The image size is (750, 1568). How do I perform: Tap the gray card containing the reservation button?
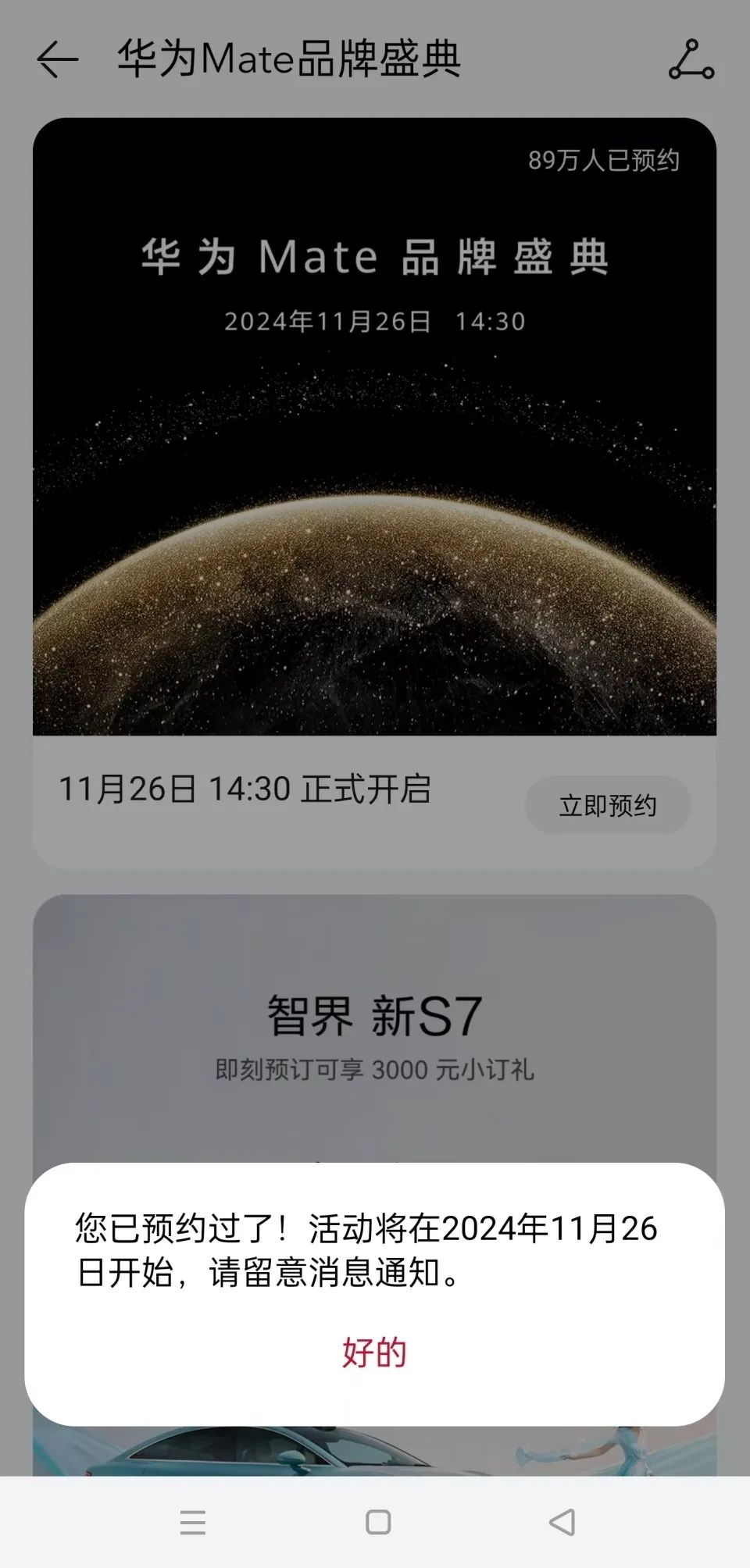(375, 804)
